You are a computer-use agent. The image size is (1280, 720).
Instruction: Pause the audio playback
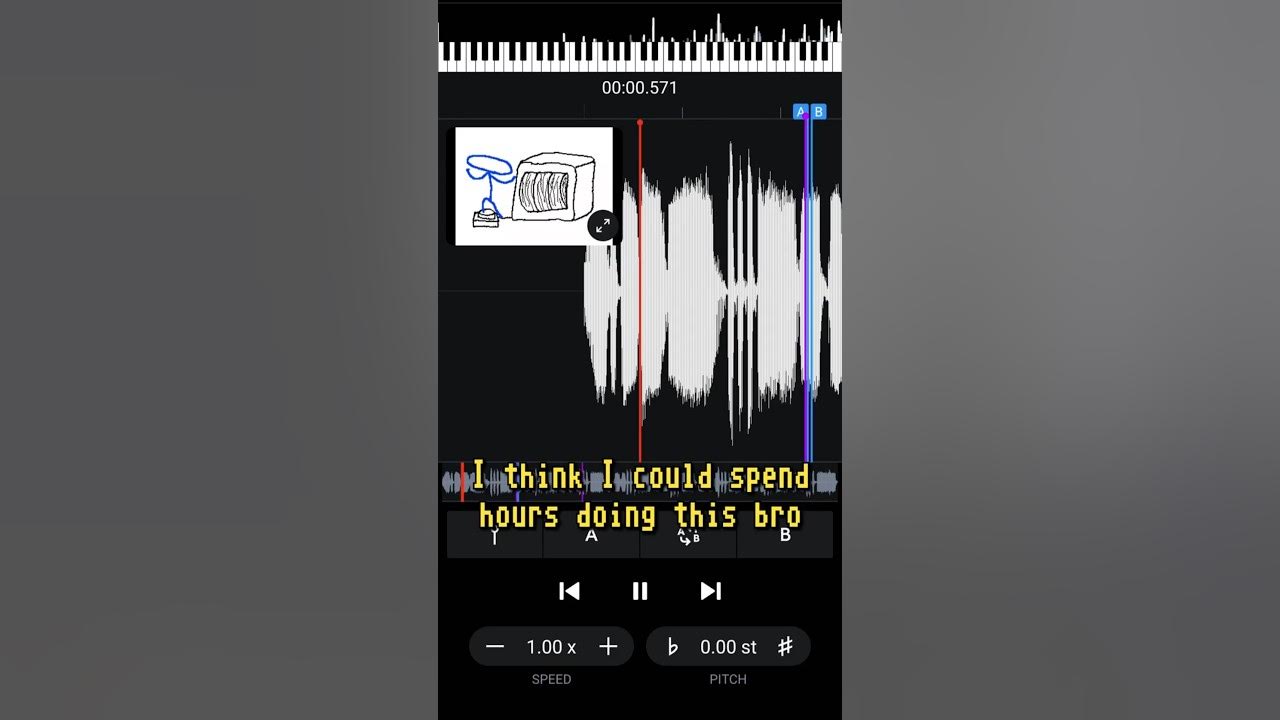(640, 591)
